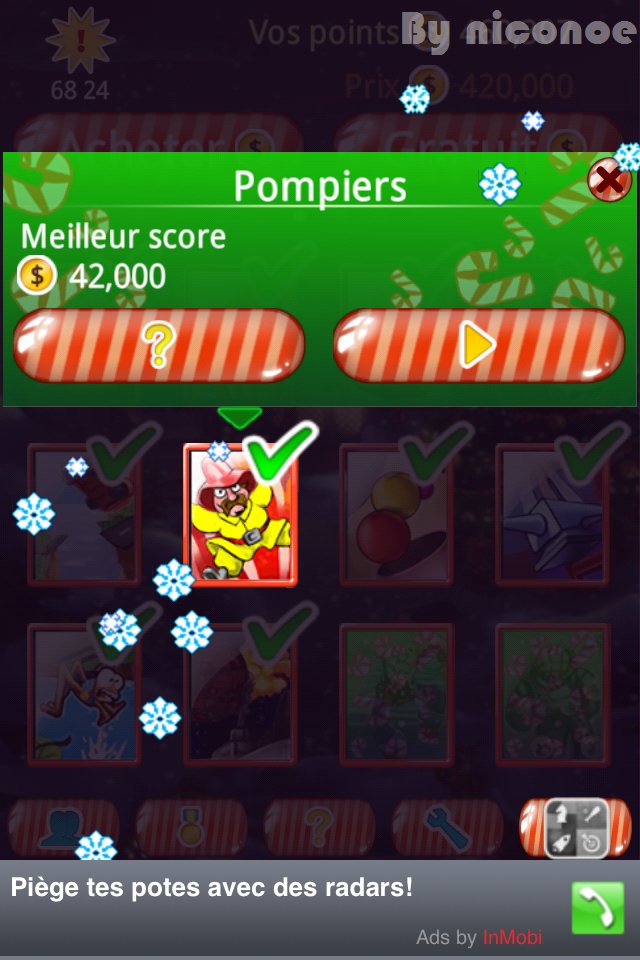The image size is (640, 960).
Task: Open the medal achievements button
Action: pos(191,826)
